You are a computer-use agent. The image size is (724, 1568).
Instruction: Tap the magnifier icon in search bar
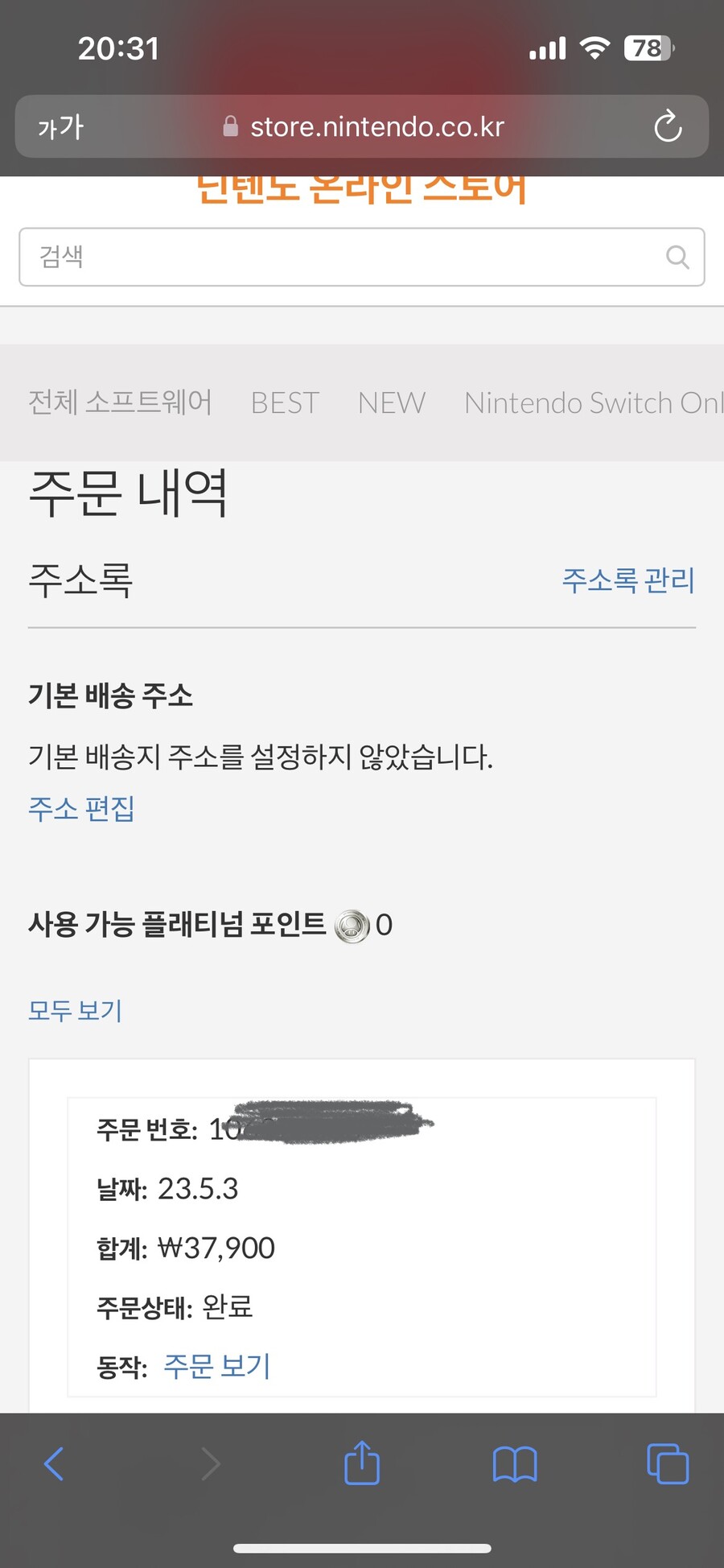click(x=677, y=258)
